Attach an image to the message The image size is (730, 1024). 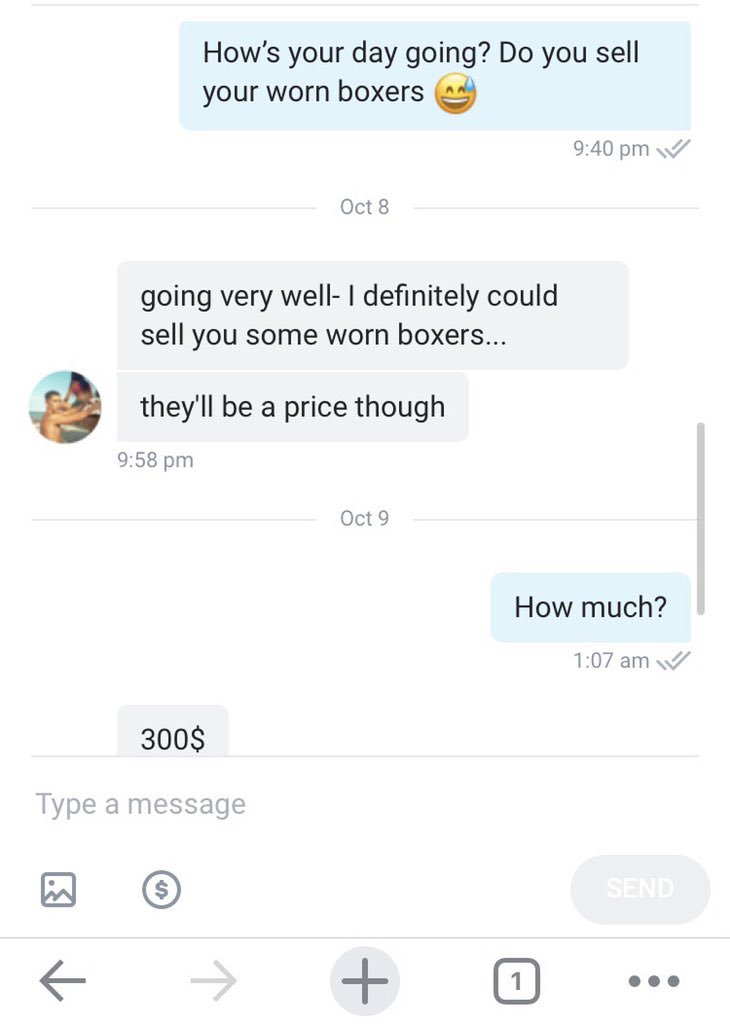[x=59, y=888]
